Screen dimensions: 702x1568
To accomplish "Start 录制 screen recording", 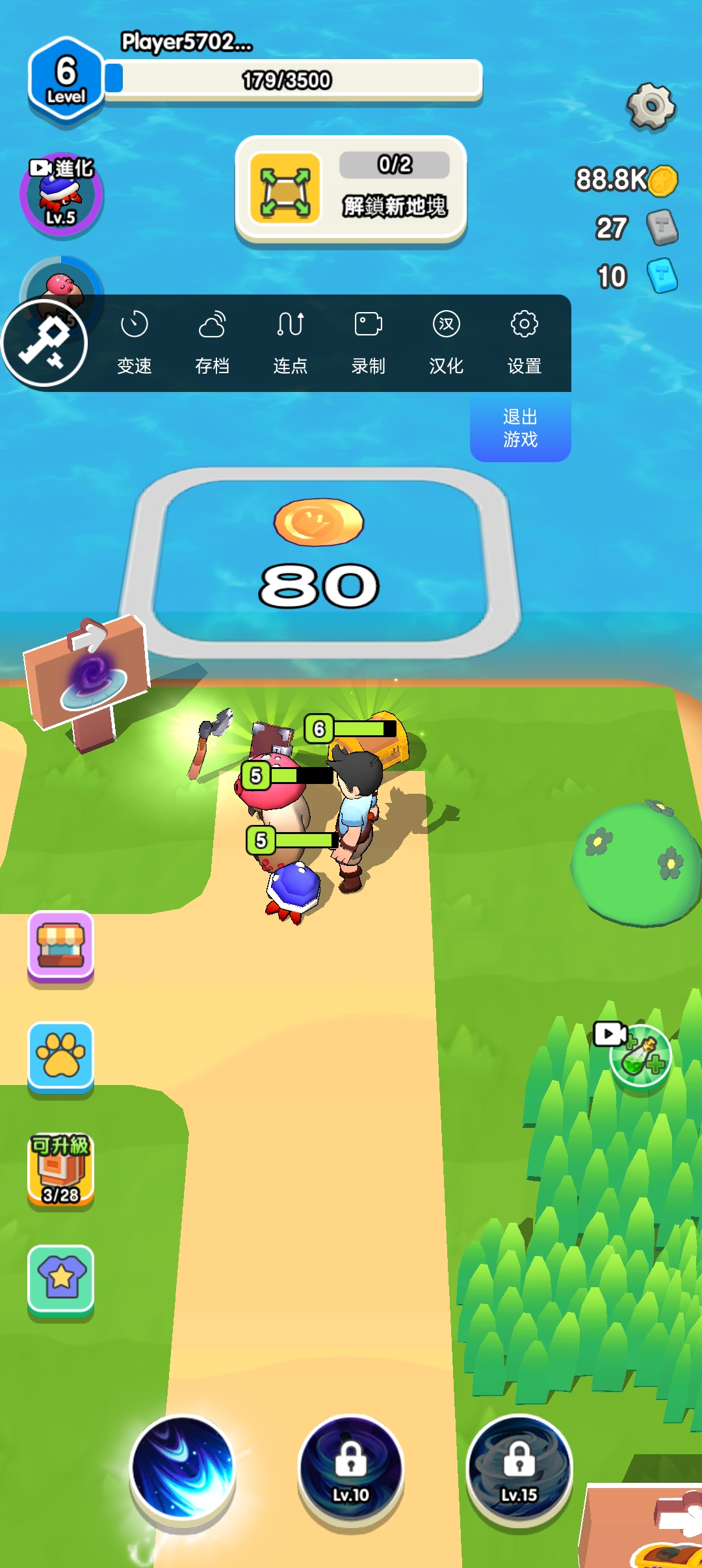I will tap(369, 342).
